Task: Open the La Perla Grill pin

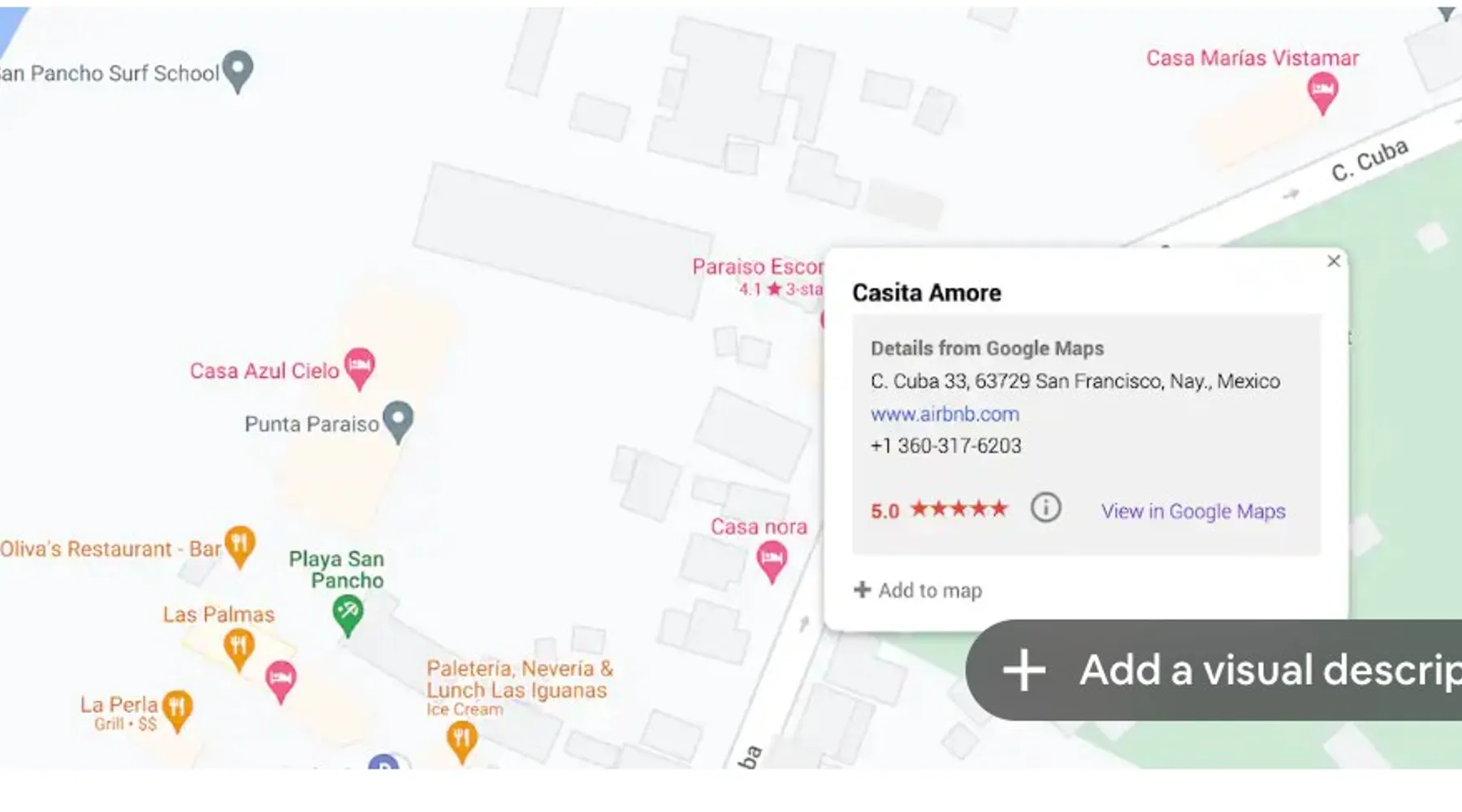Action: [177, 709]
